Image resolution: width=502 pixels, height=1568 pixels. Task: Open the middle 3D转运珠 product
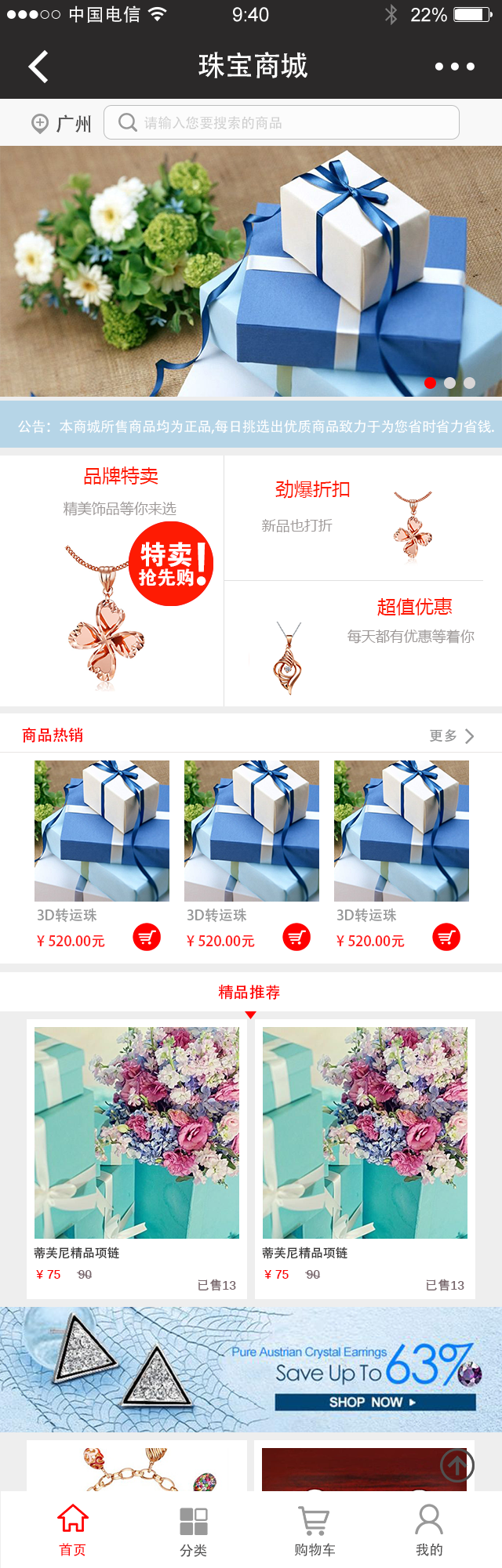click(x=251, y=831)
